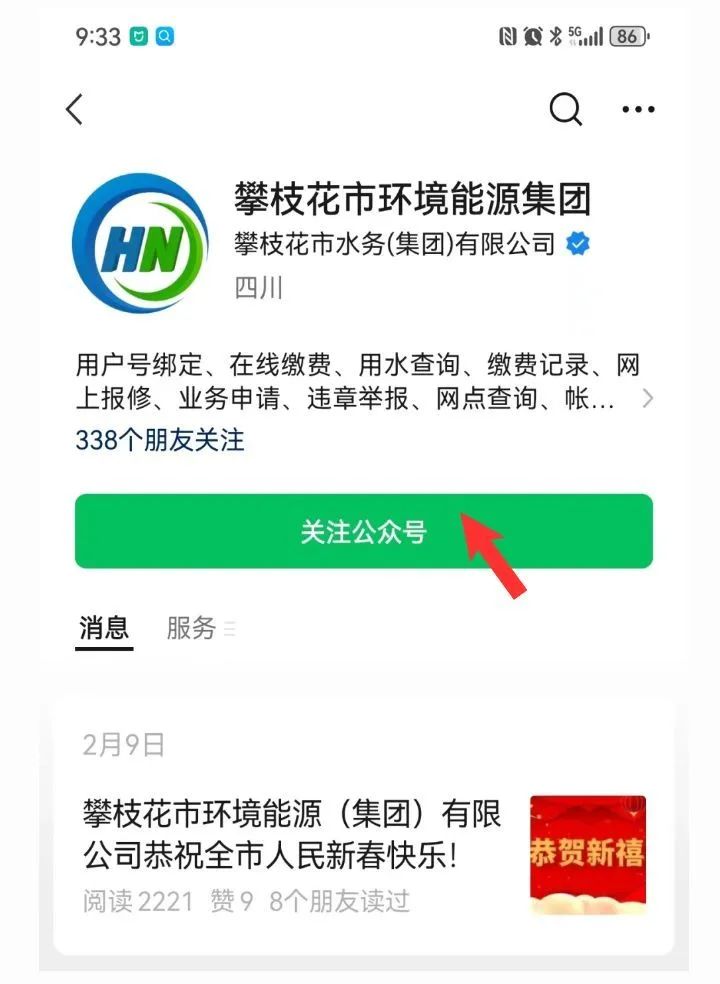Screen dimensions: 720x984
Task: Select the 消息 tab
Action: point(105,628)
